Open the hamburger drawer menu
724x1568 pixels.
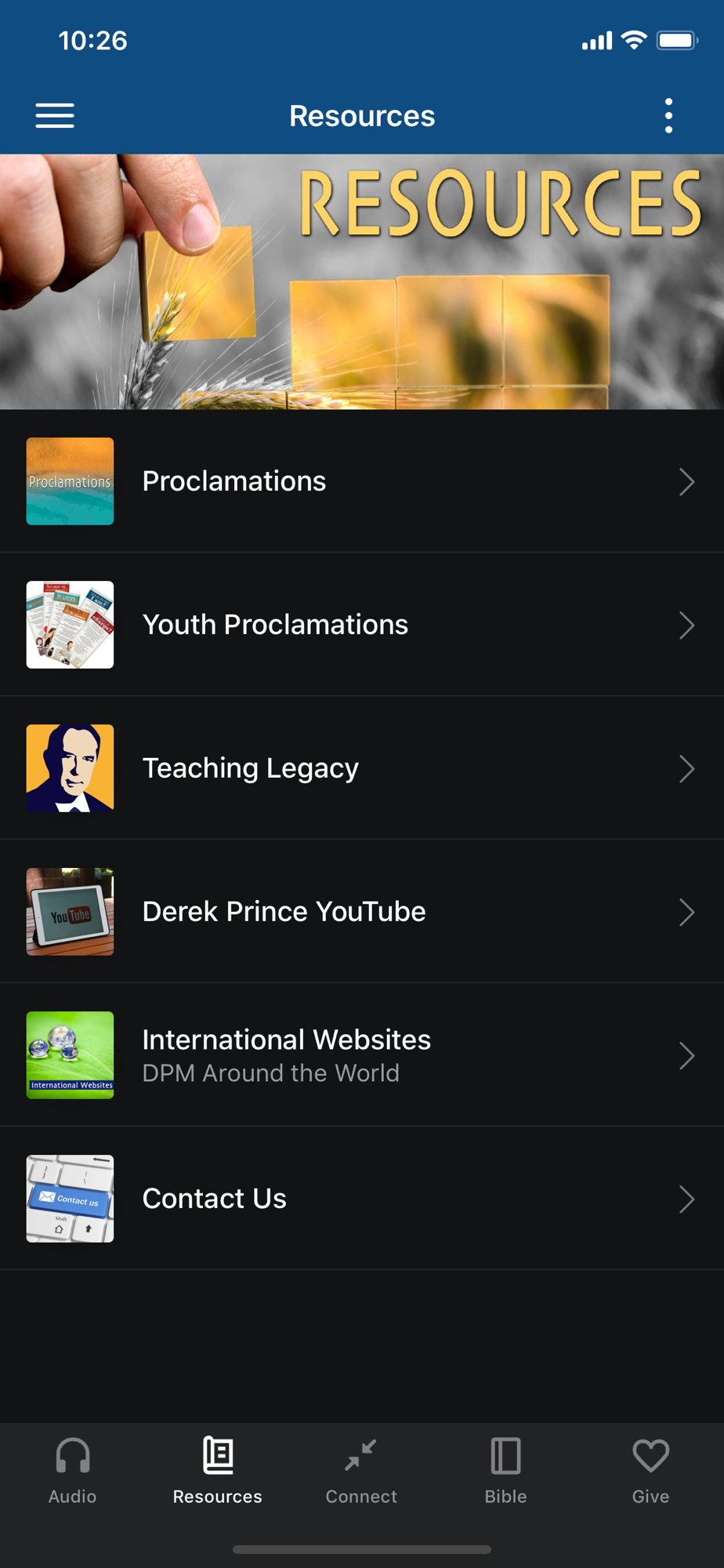coord(55,116)
